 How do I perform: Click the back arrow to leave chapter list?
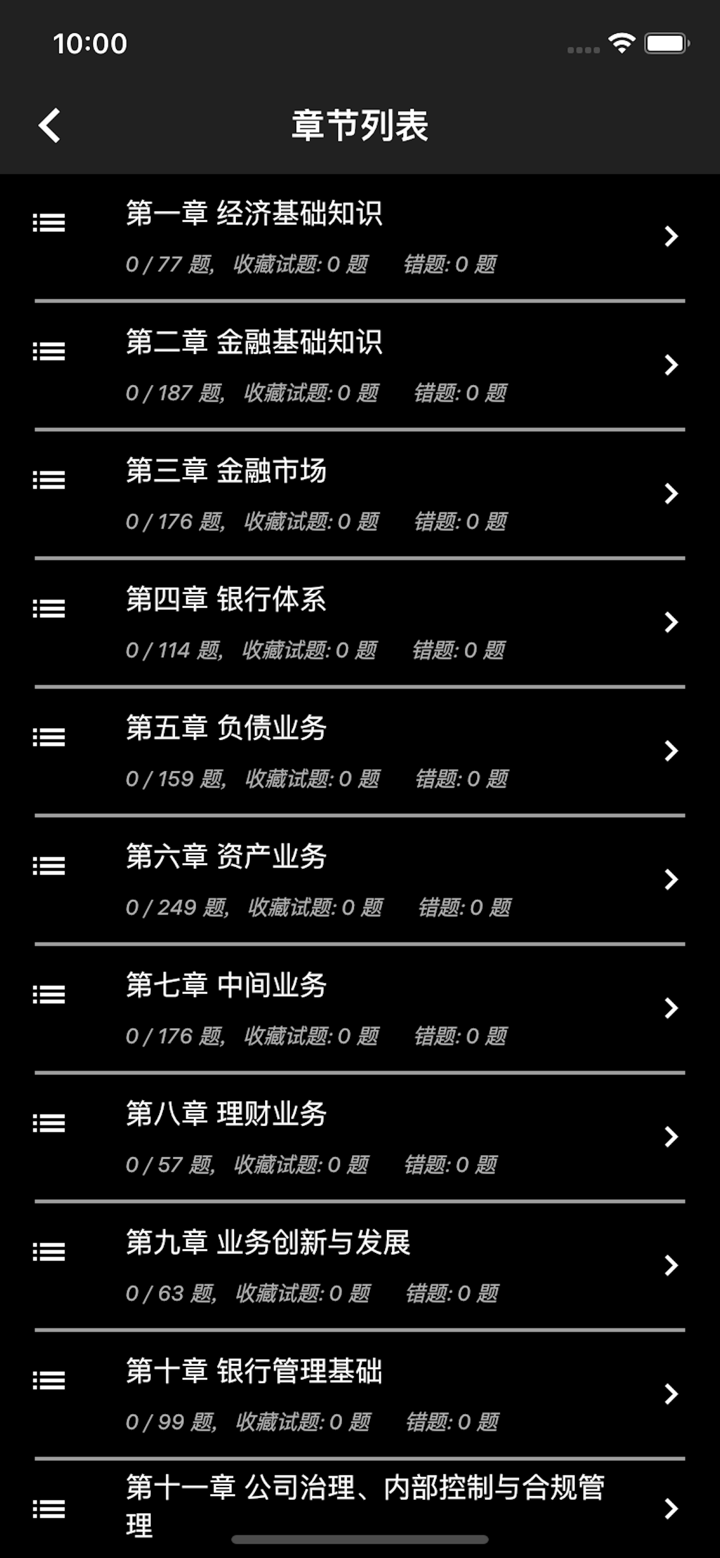pos(47,124)
